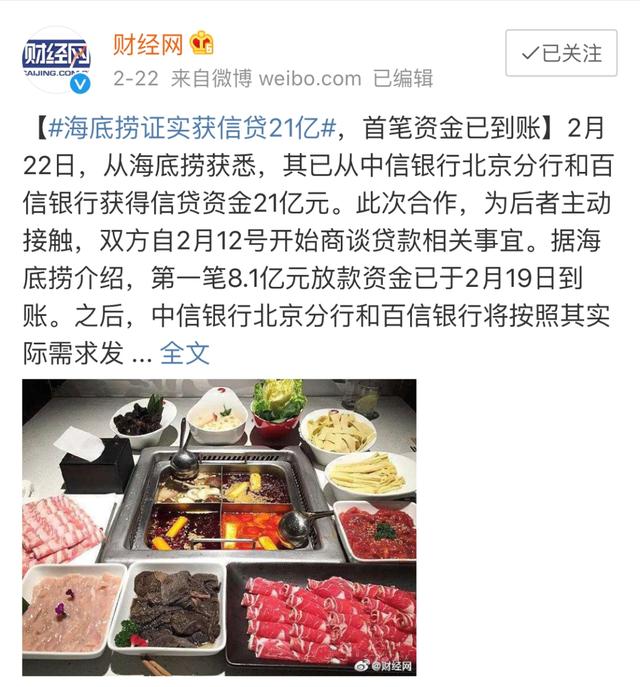The image size is (640, 687).
Task: Open the 财经网 account name
Action: (147, 44)
